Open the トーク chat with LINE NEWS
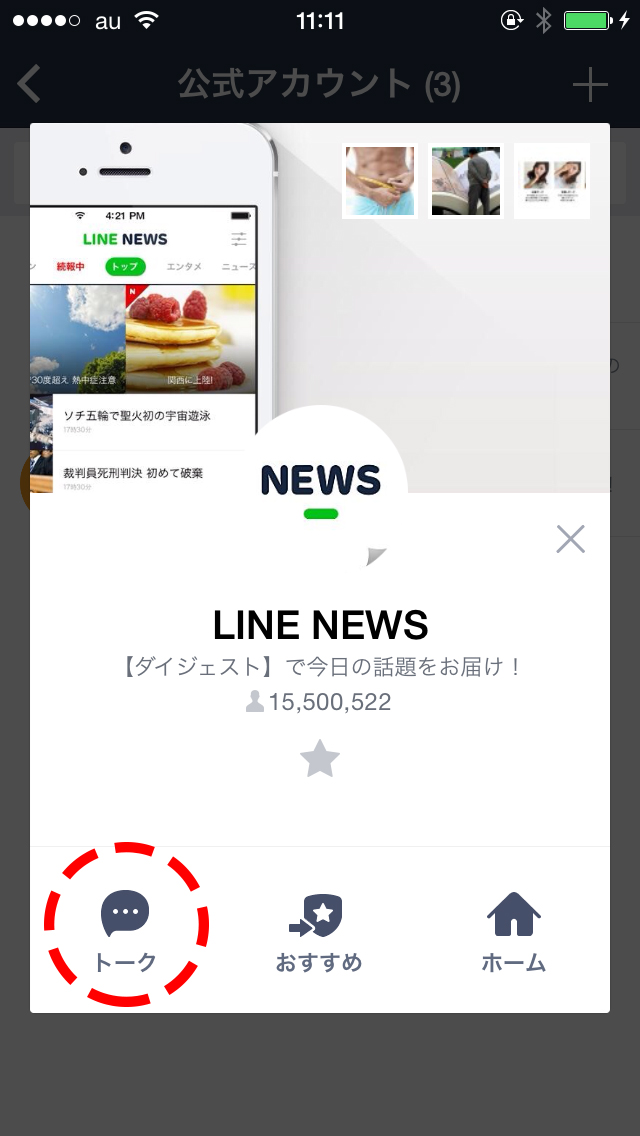This screenshot has height=1136, width=640. click(x=126, y=932)
